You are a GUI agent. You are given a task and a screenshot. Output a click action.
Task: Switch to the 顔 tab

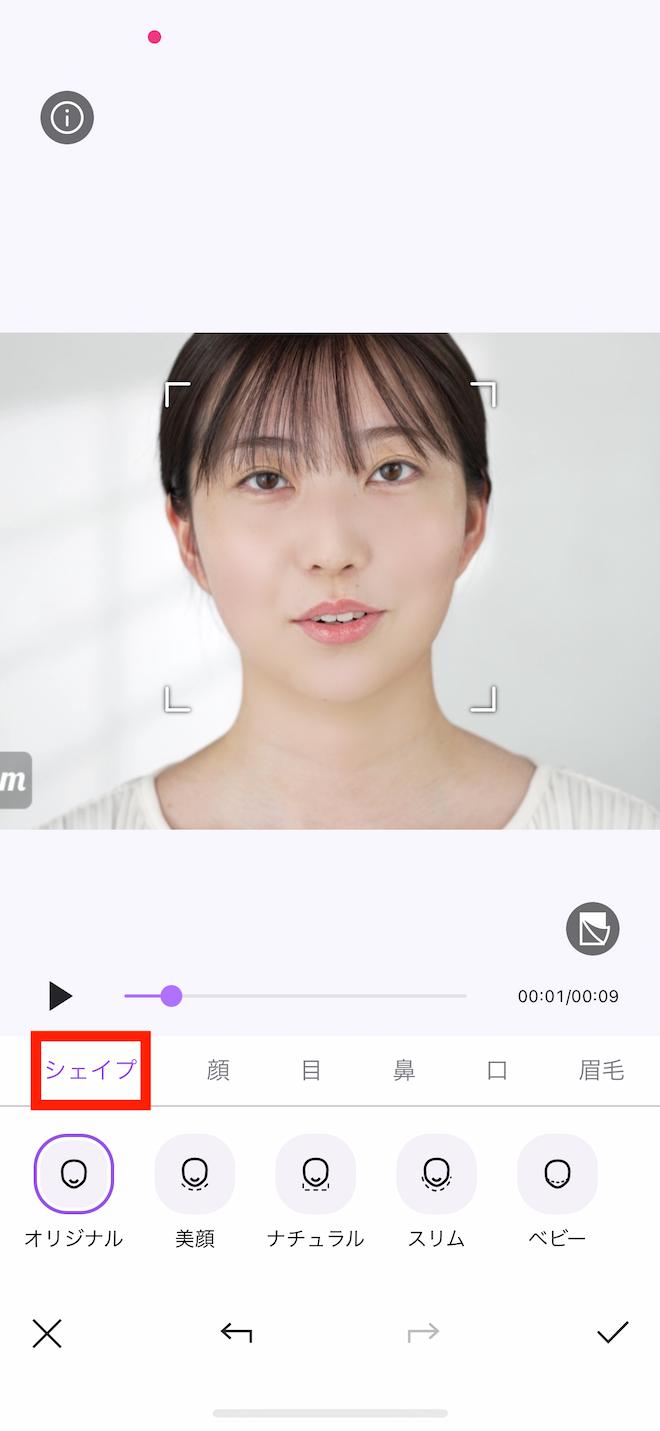pyautogui.click(x=218, y=1070)
